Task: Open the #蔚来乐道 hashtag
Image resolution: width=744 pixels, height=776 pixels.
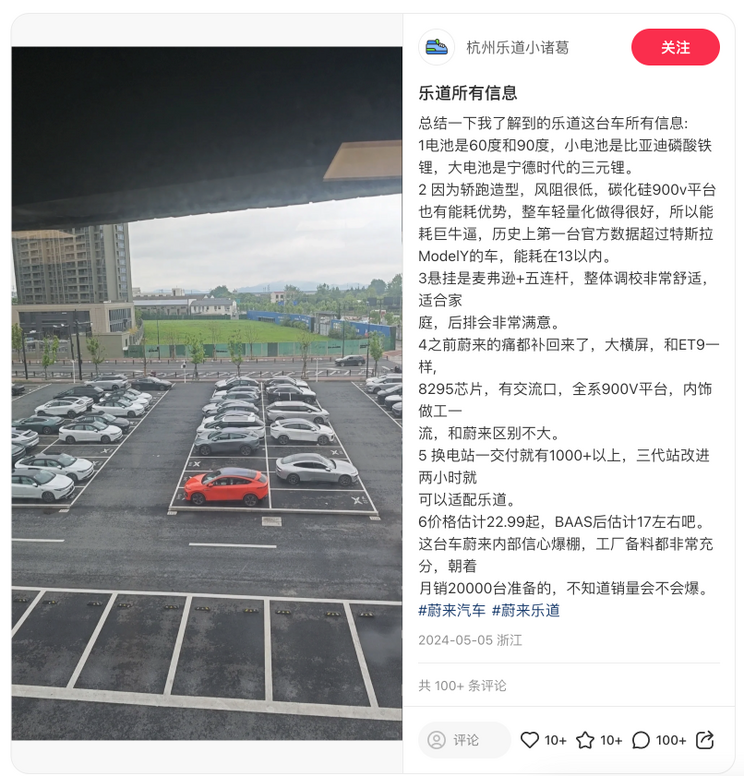Action: (x=526, y=610)
